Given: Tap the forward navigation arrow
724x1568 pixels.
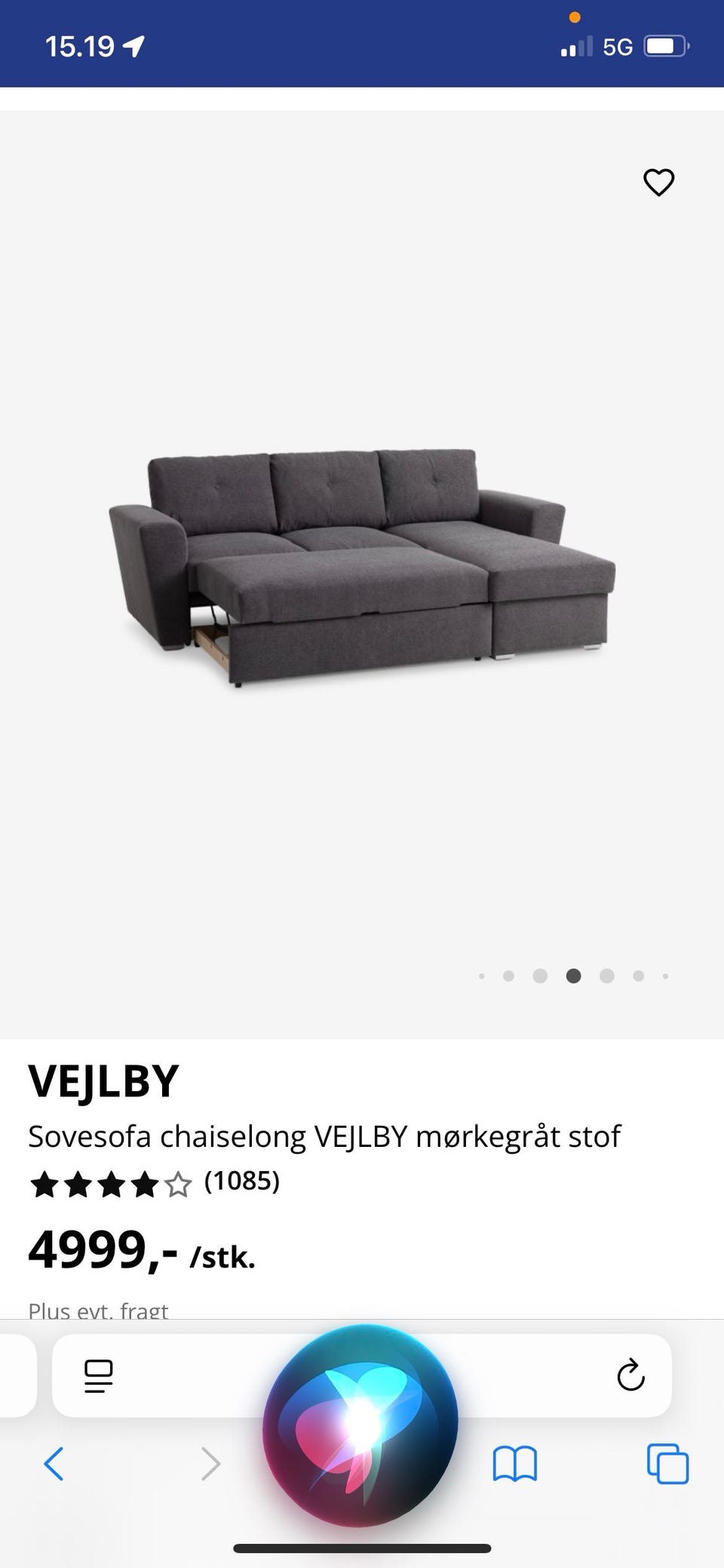Looking at the screenshot, I should tap(210, 1464).
